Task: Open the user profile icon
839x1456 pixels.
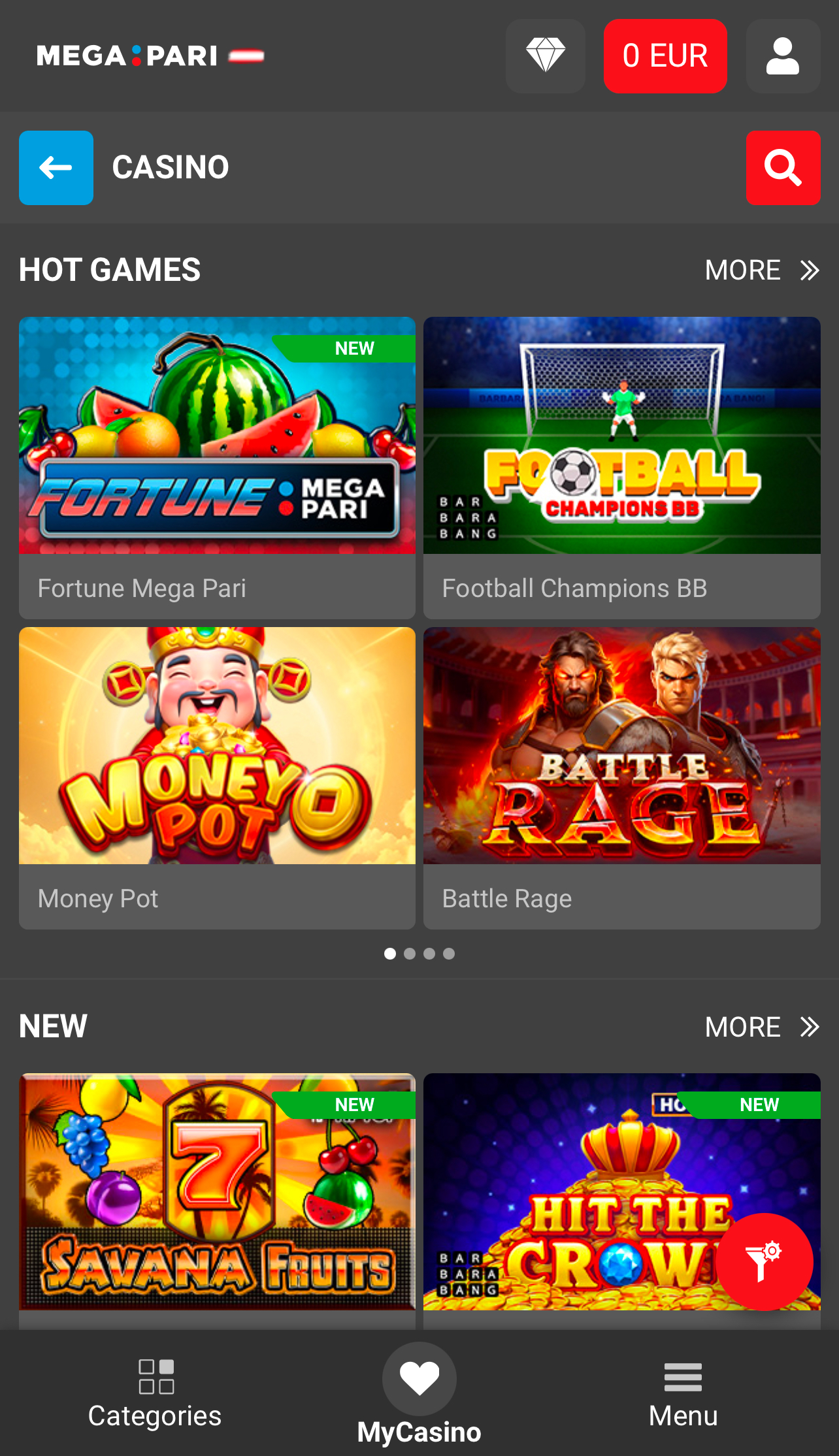Action: pyautogui.click(x=783, y=56)
